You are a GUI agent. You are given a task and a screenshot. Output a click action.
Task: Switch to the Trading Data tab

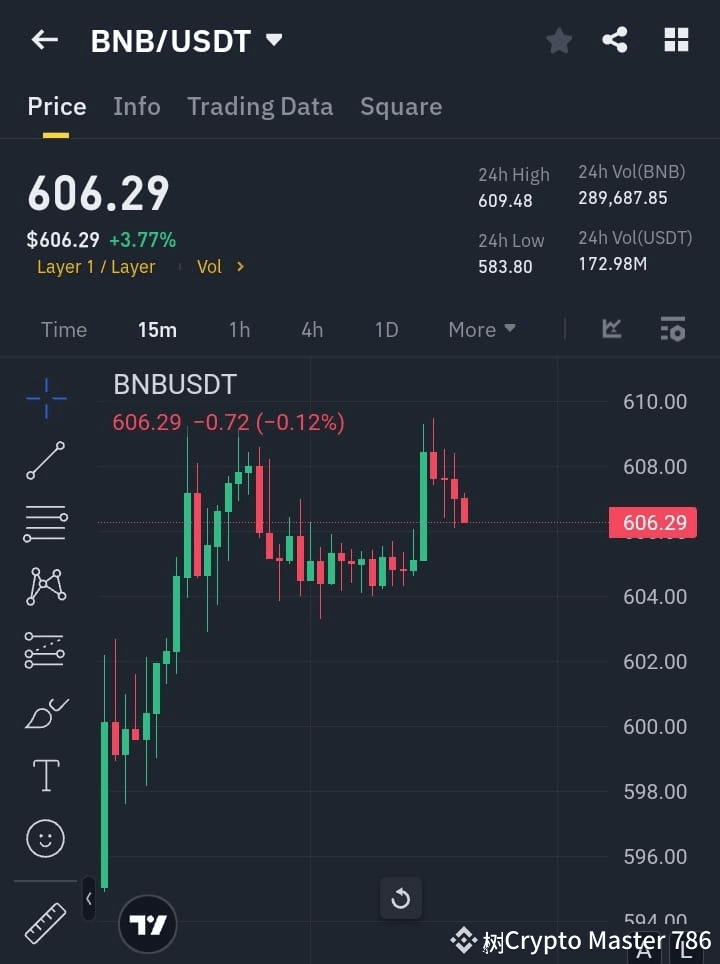coord(260,106)
